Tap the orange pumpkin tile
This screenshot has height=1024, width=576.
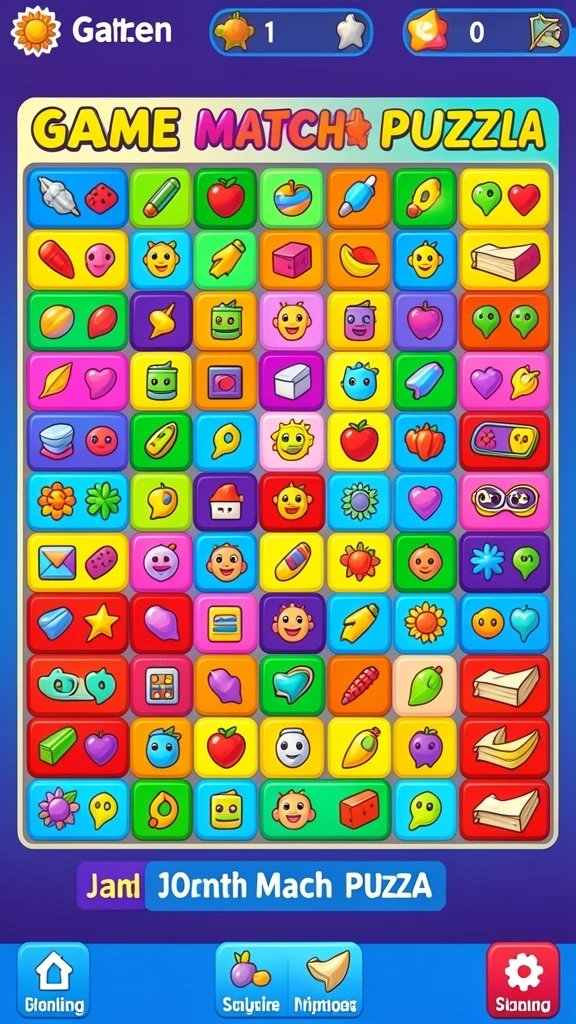(x=425, y=441)
